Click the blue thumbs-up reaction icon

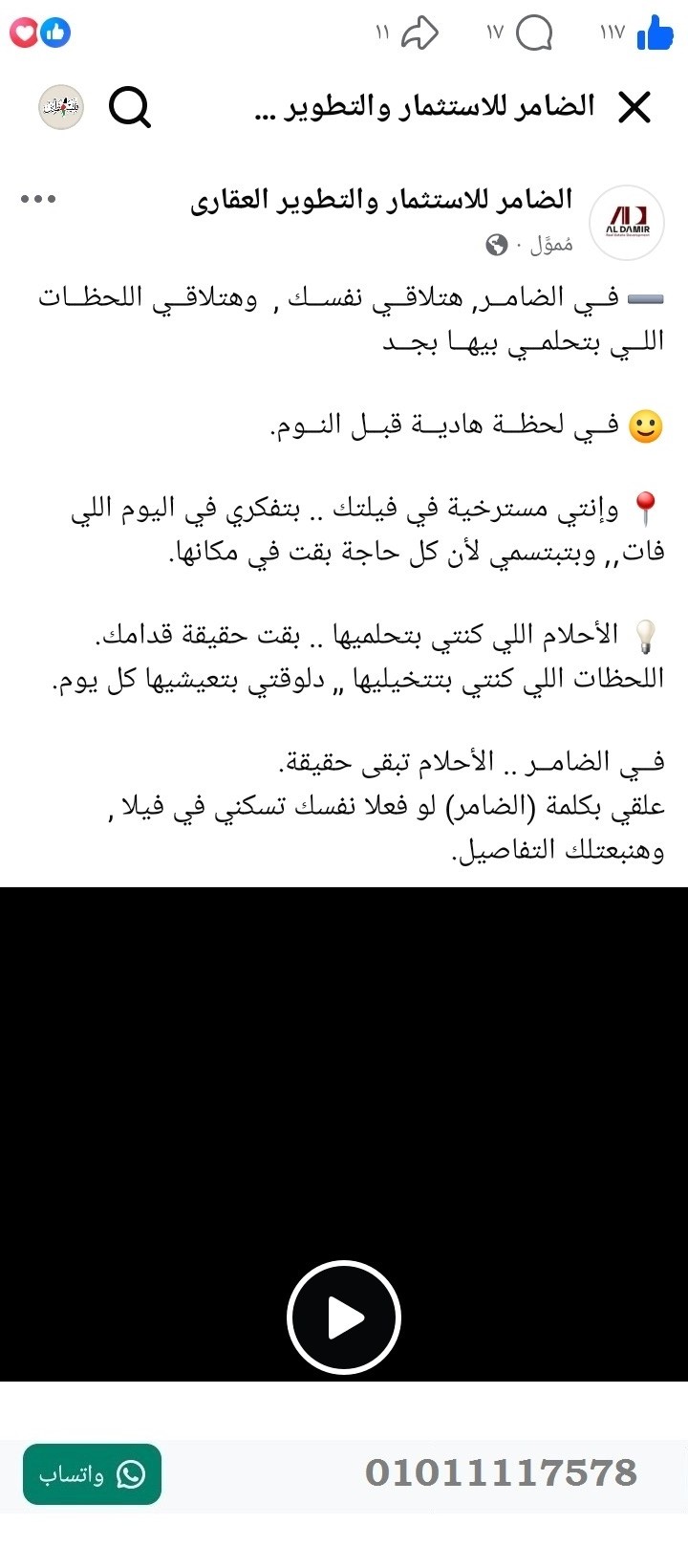(x=55, y=32)
